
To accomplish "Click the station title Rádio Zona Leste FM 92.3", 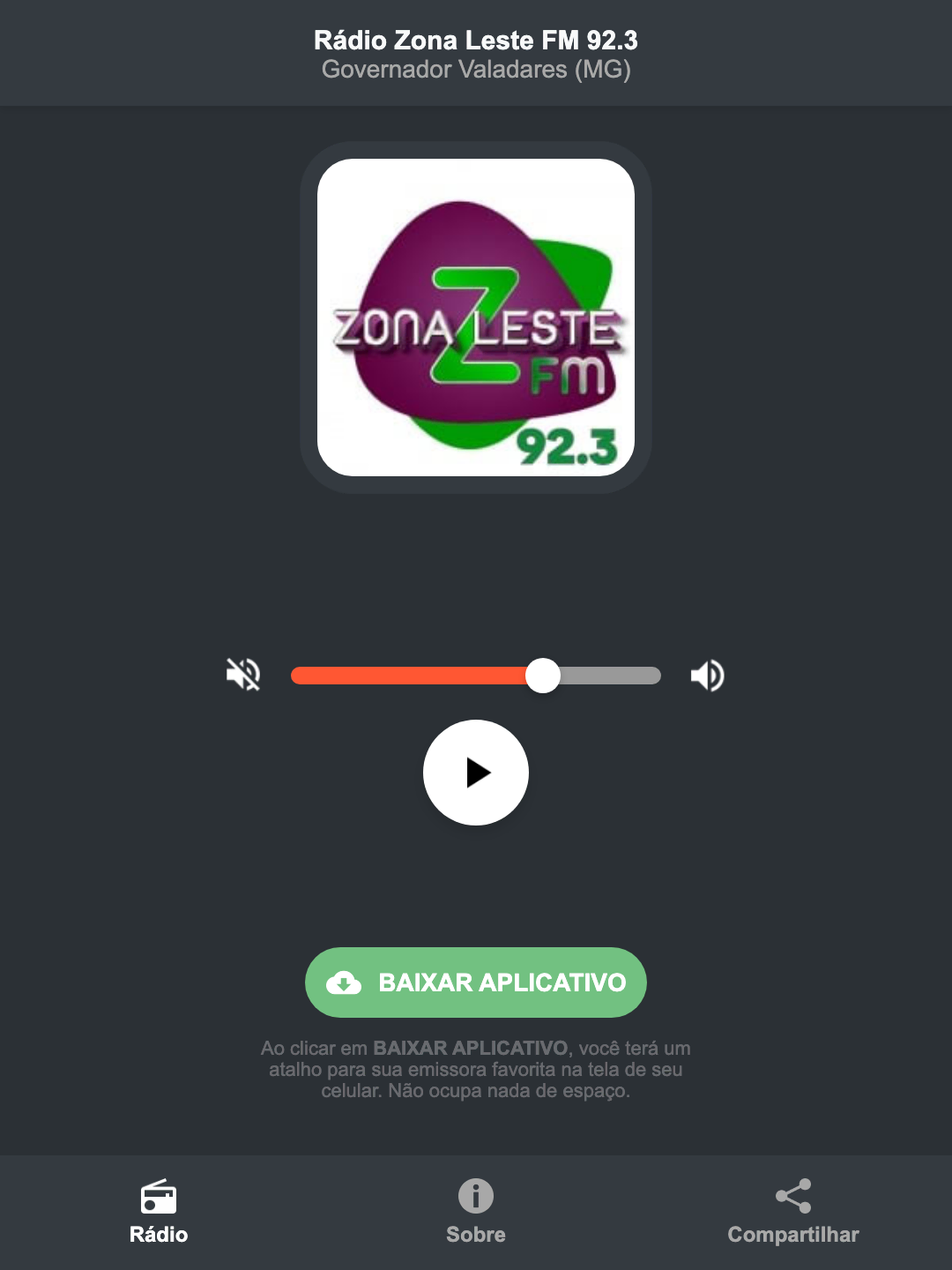I will point(475,39).
